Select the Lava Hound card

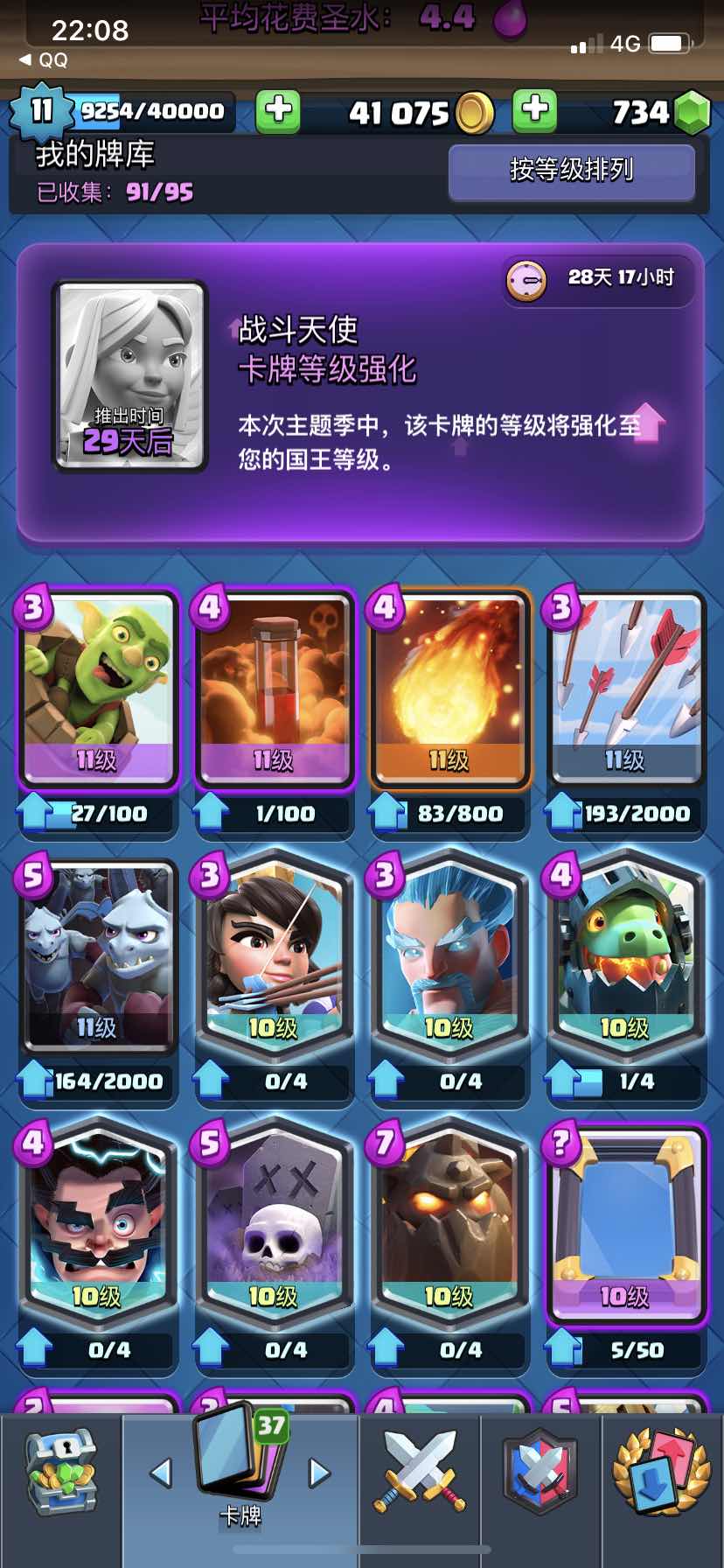tap(449, 1223)
